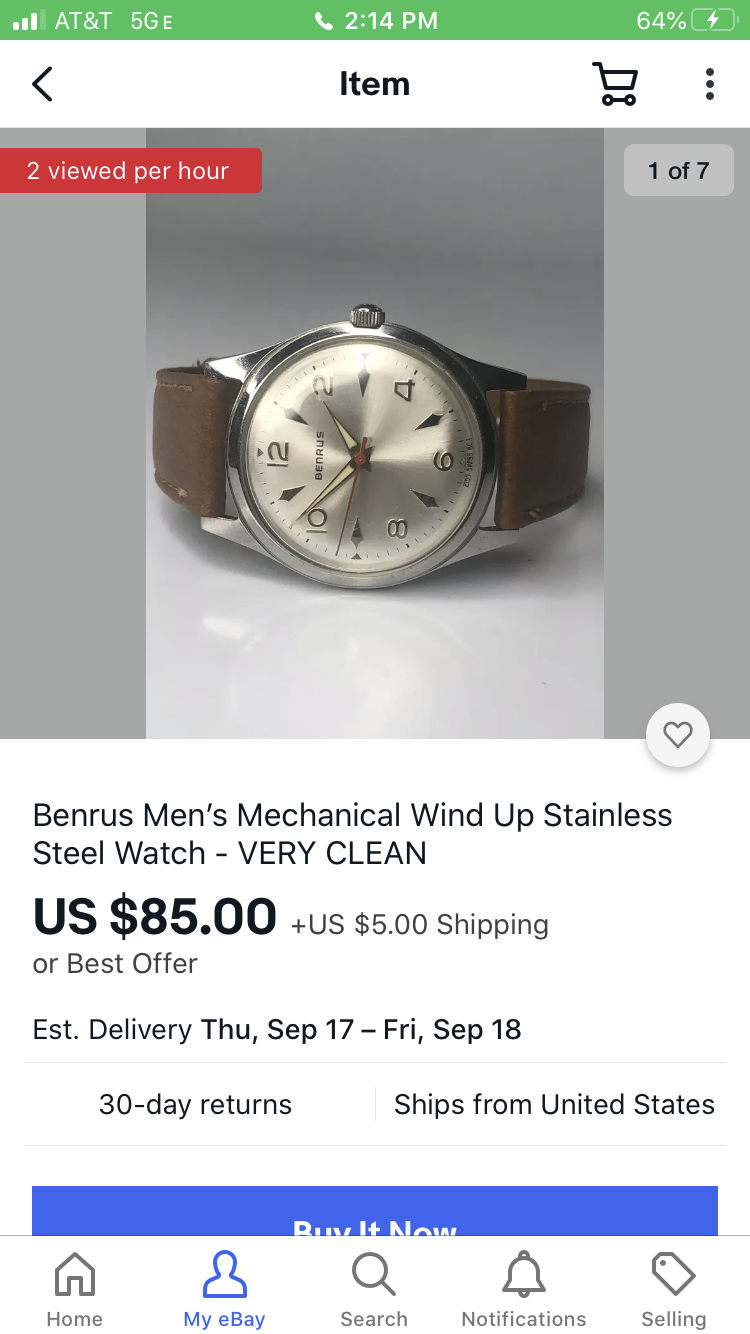Go back to the previous page
Image resolution: width=750 pixels, height=1334 pixels.
pos(42,84)
